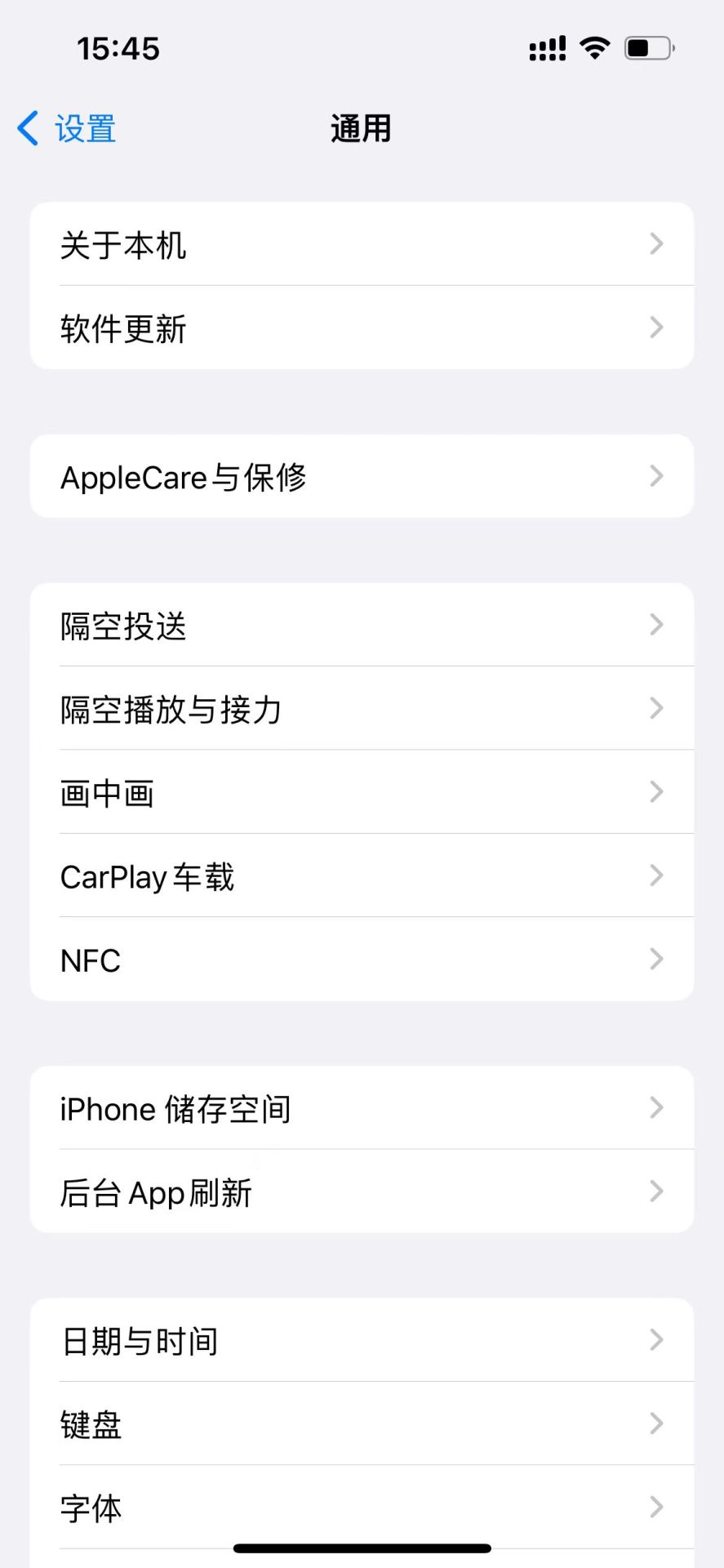This screenshot has height=1568, width=724.
Task: Open 软件更新 settings
Action: tap(362, 327)
